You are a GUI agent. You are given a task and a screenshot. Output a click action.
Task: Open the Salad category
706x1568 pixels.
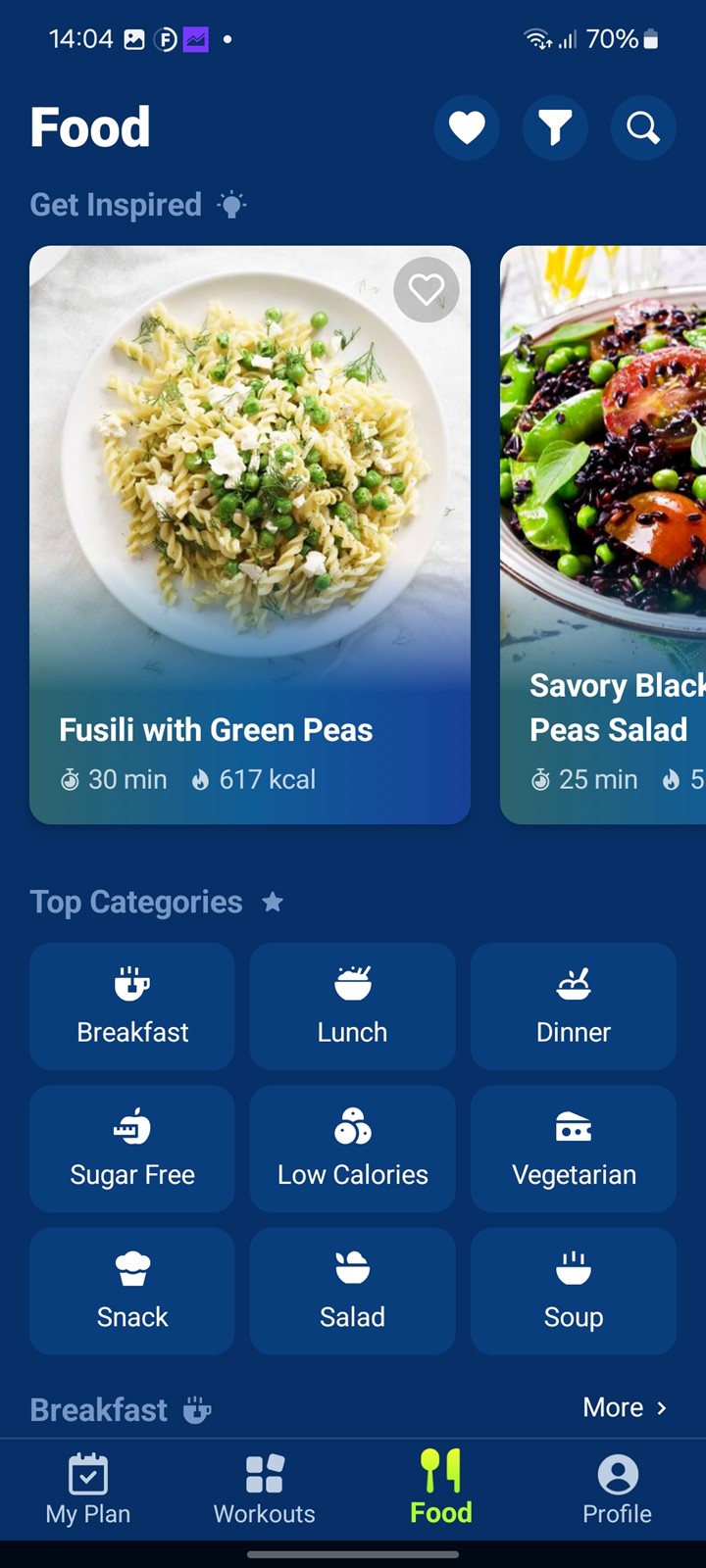coord(353,1291)
